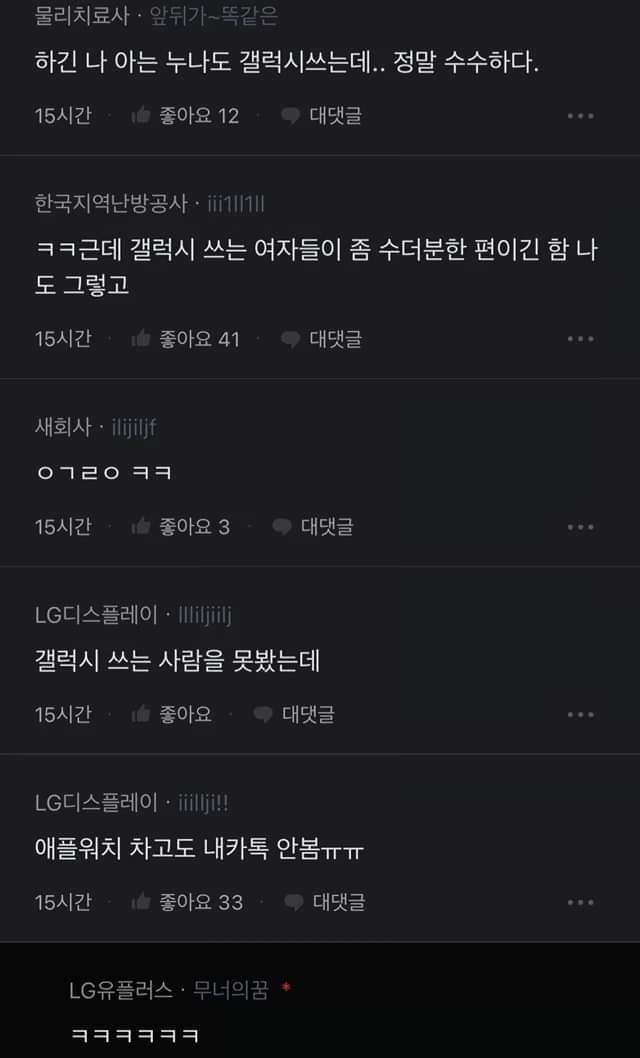Like the 새회사 comment
Viewport: 640px width, 1058px height.
point(180,526)
